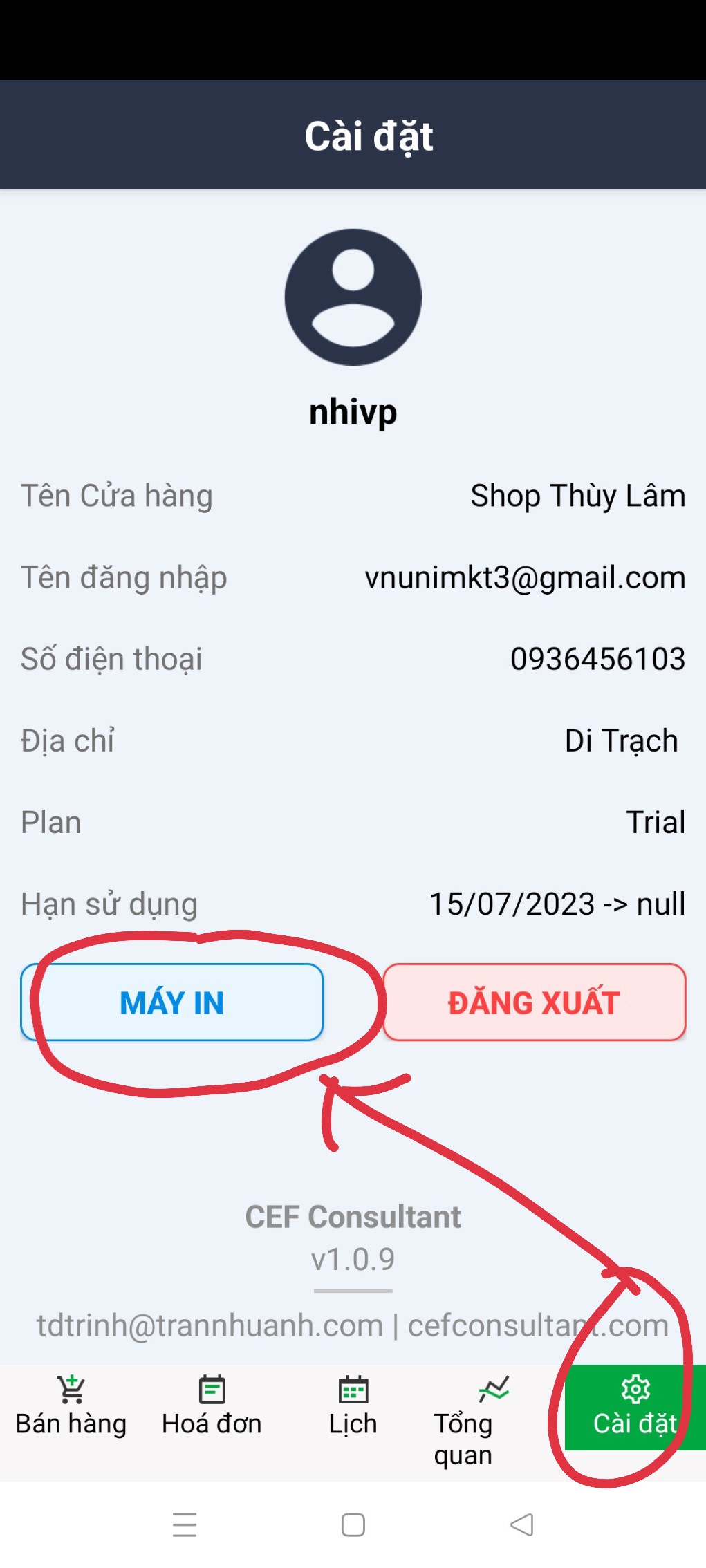The width and height of the screenshot is (706, 1568).
Task: Tap the system back button
Action: point(522,1524)
